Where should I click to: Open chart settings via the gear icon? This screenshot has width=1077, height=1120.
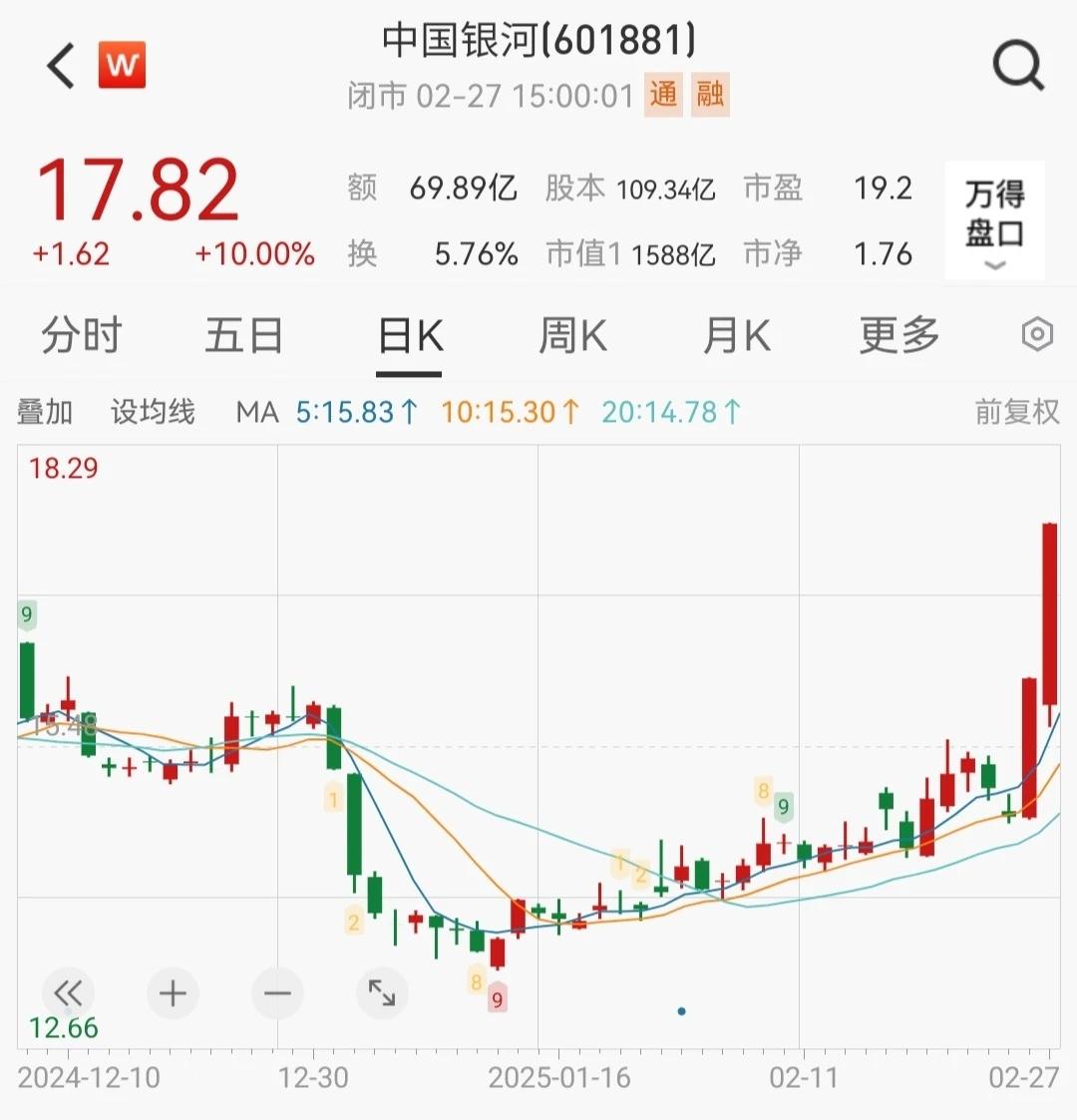tap(1036, 335)
